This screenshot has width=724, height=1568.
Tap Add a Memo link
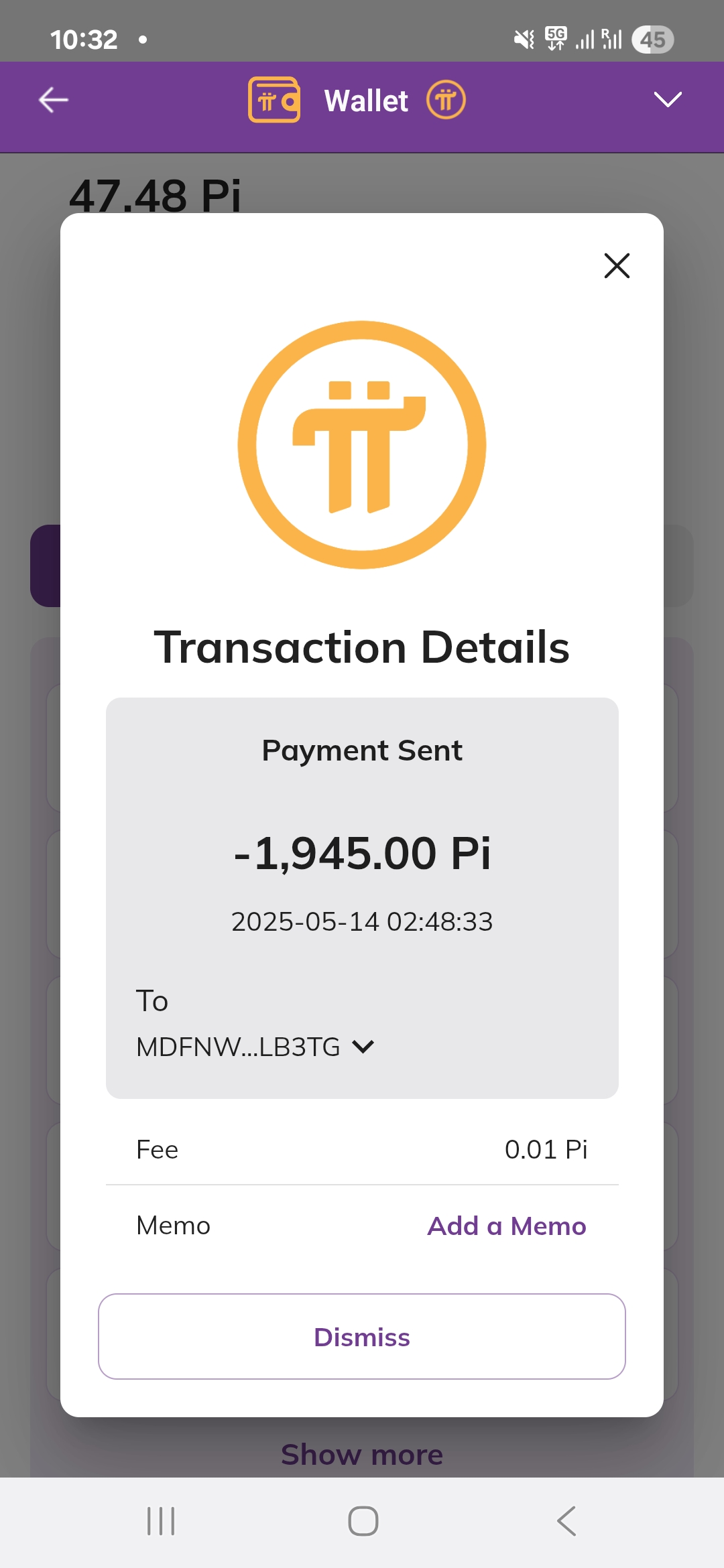click(507, 1226)
